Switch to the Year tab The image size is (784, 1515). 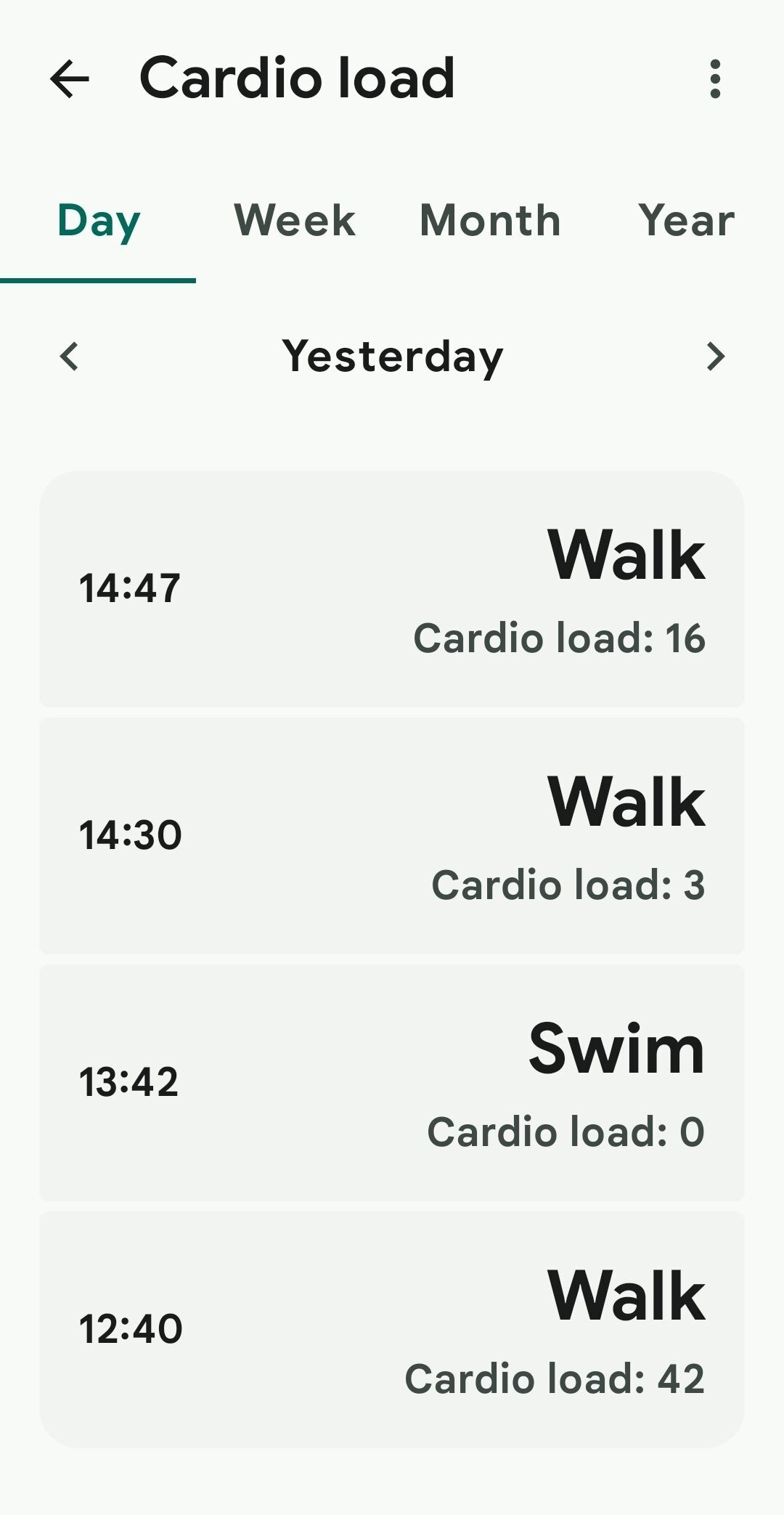(686, 221)
